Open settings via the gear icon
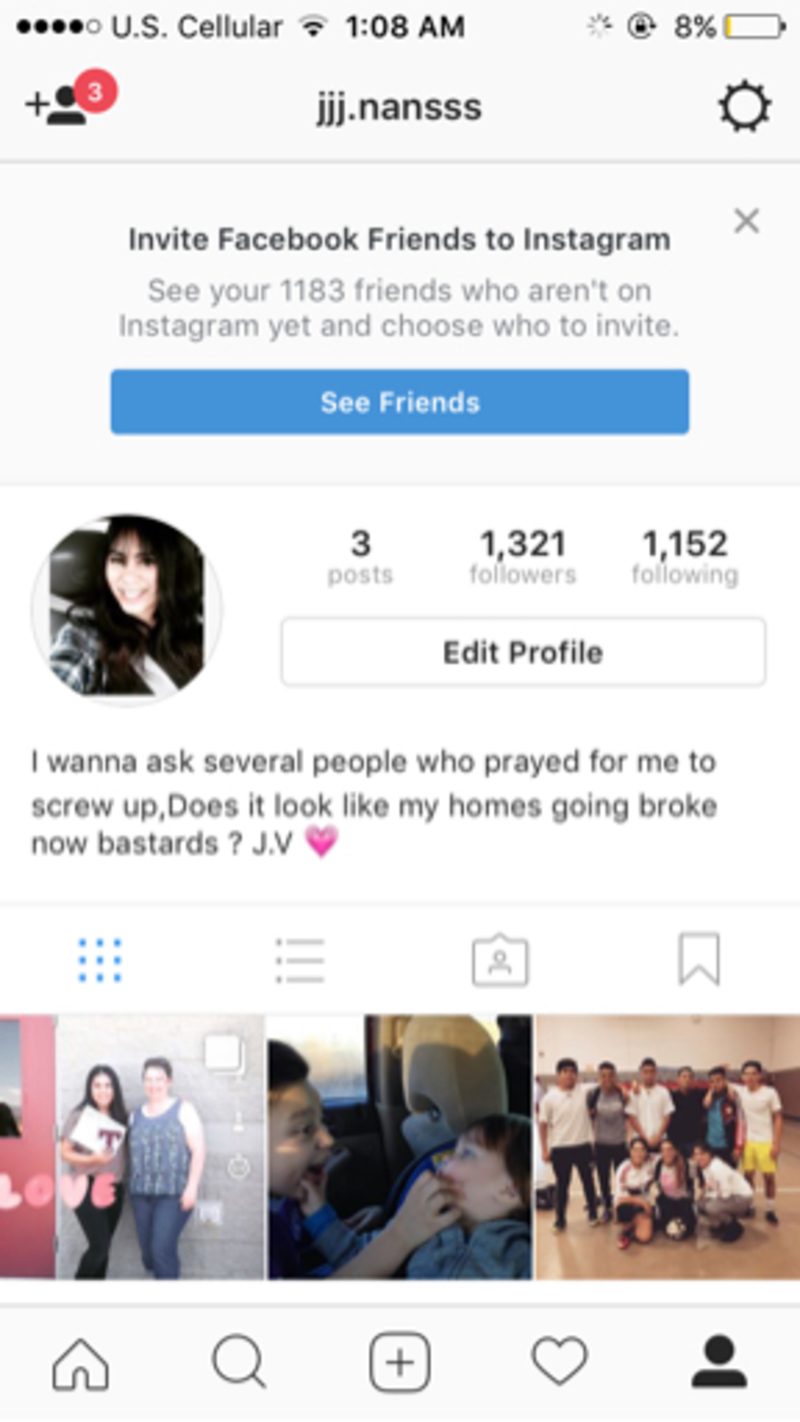This screenshot has width=800, height=1422. [x=745, y=106]
